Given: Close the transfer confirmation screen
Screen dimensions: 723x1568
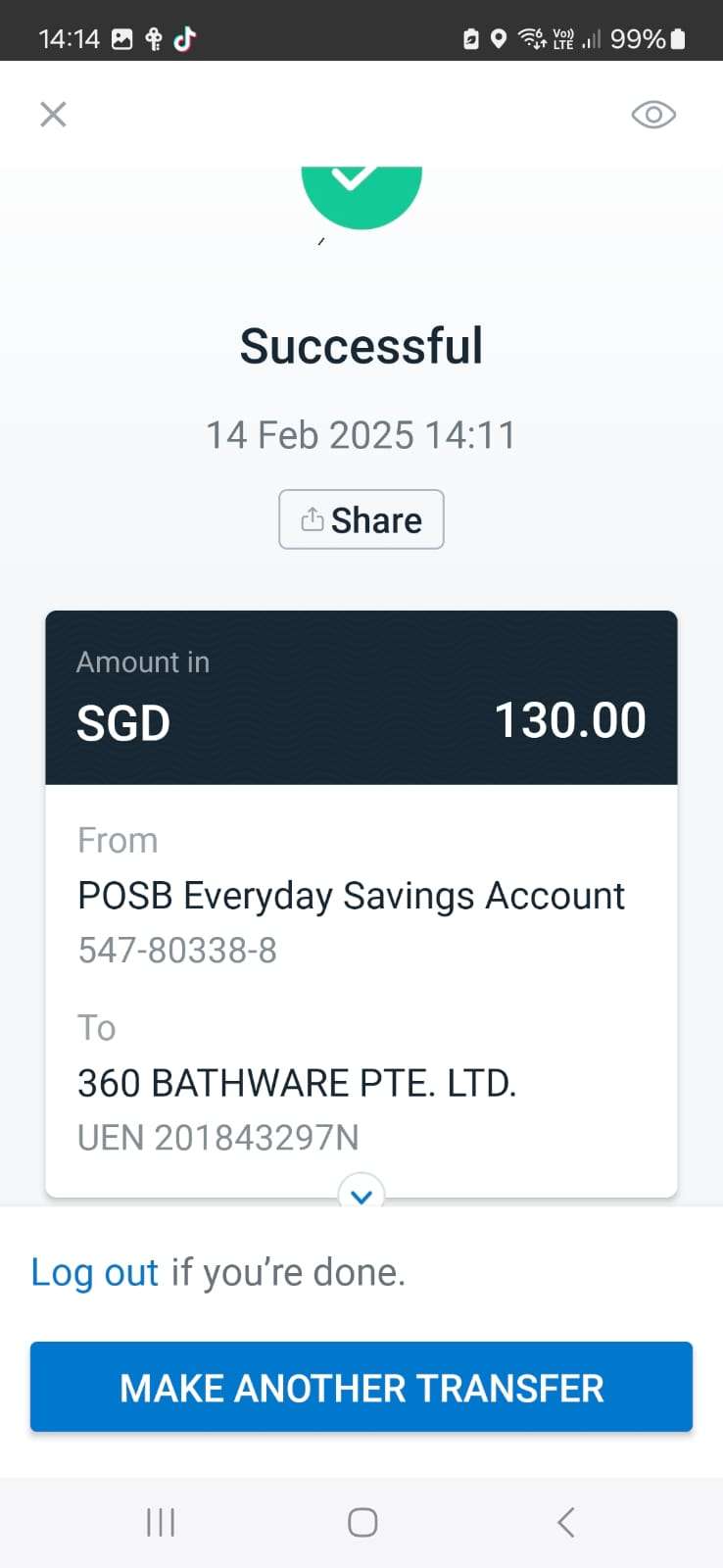Looking at the screenshot, I should tap(53, 115).
